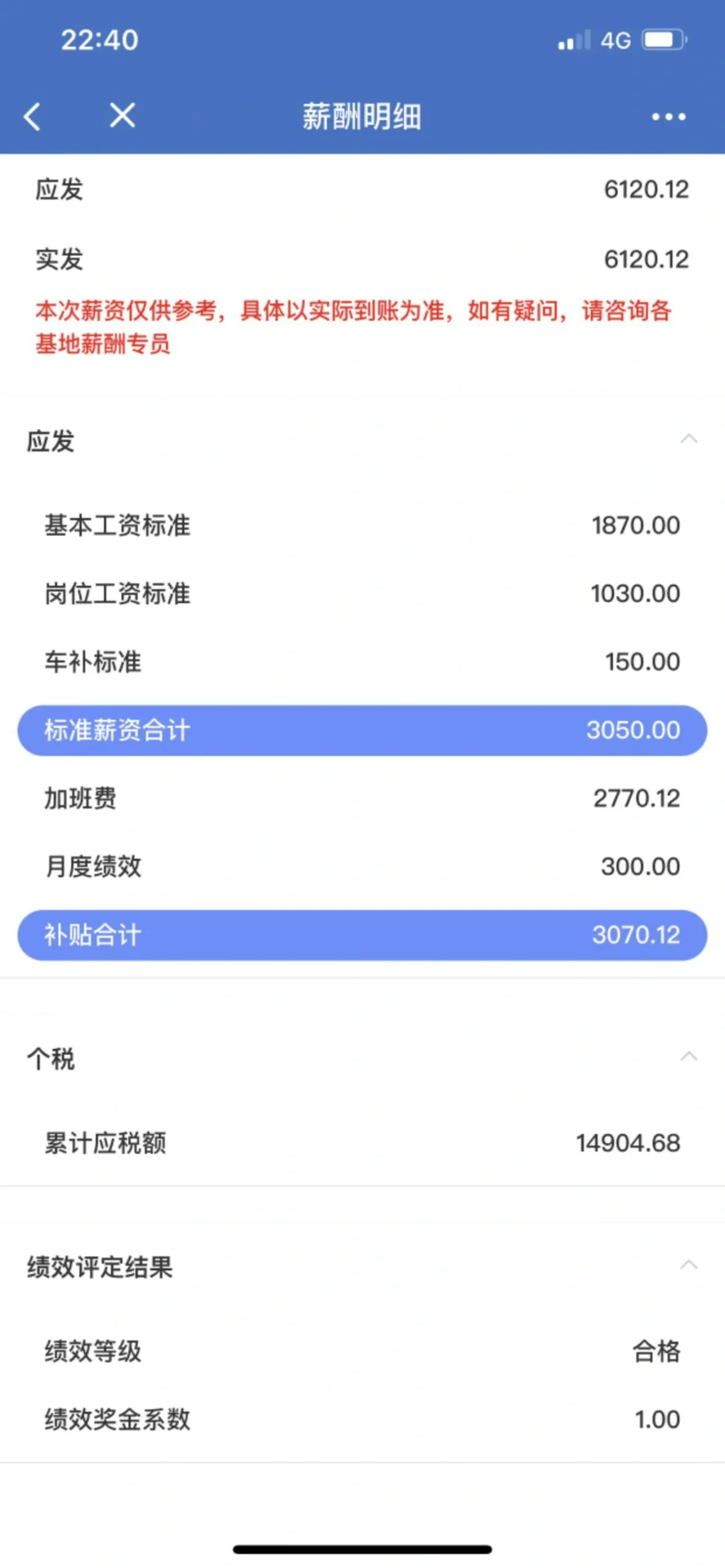This screenshot has width=725, height=1568.
Task: Open the three-dot overflow menu
Action: pos(669,117)
